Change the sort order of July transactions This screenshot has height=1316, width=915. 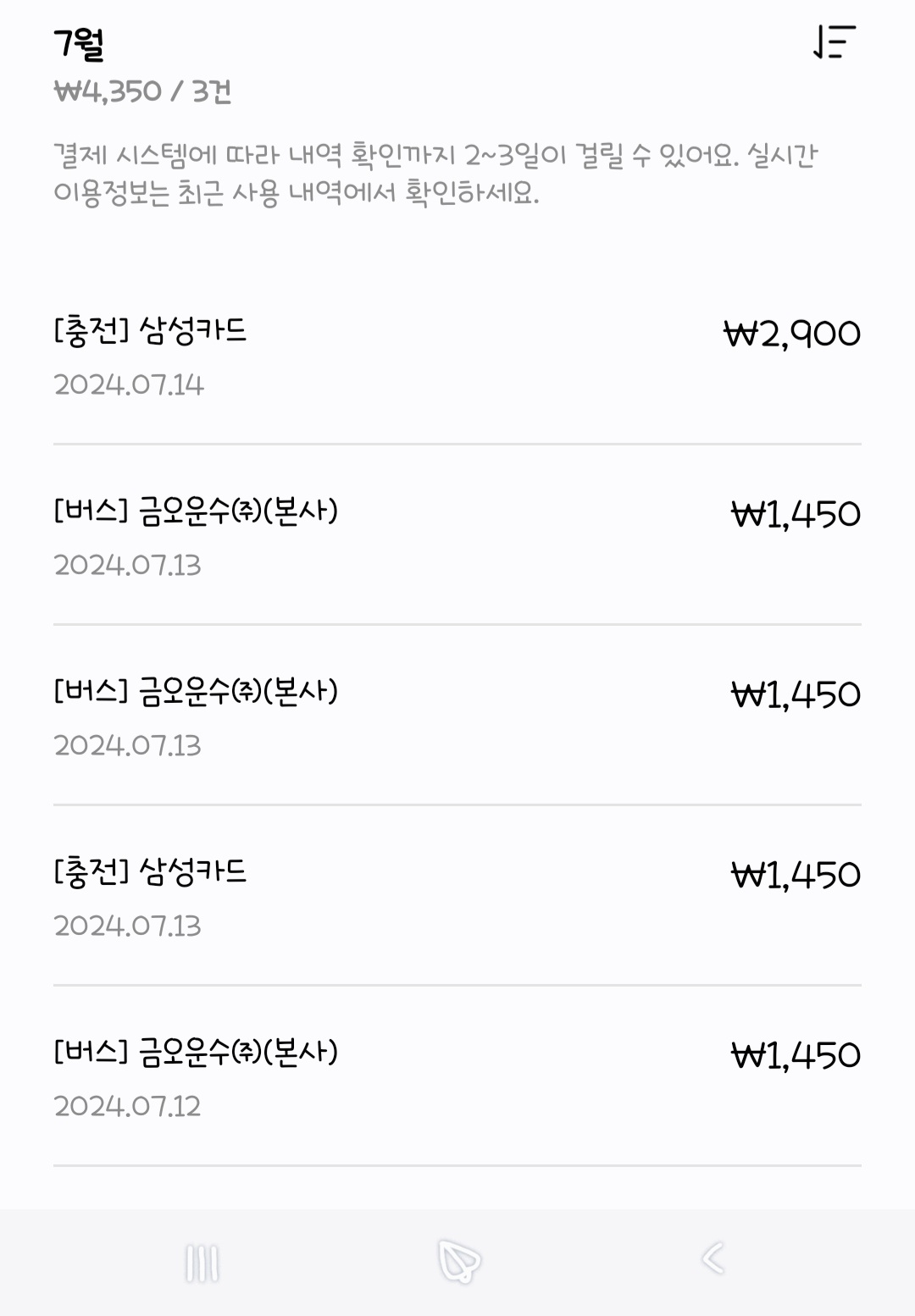[x=835, y=42]
